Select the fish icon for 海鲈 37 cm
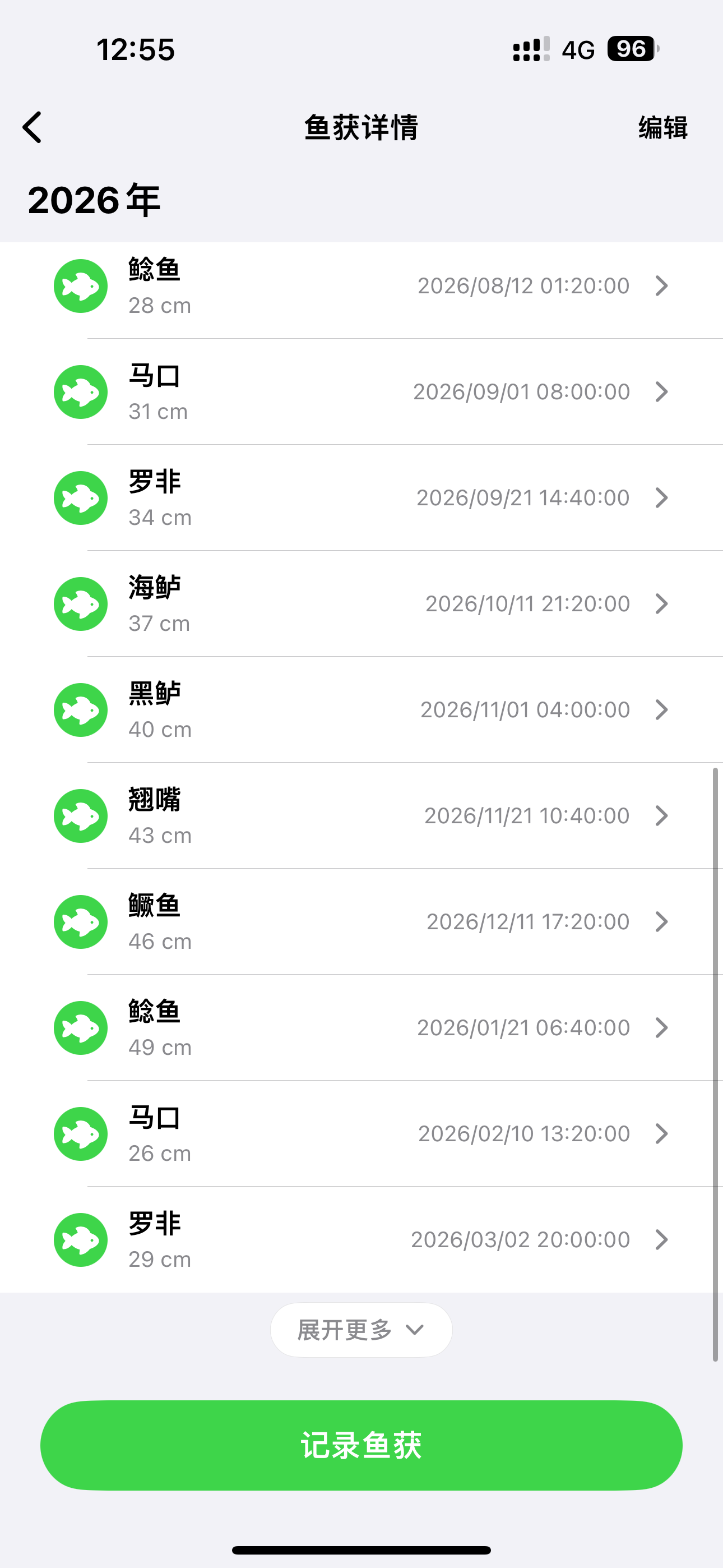This screenshot has height=1568, width=723. pos(80,603)
